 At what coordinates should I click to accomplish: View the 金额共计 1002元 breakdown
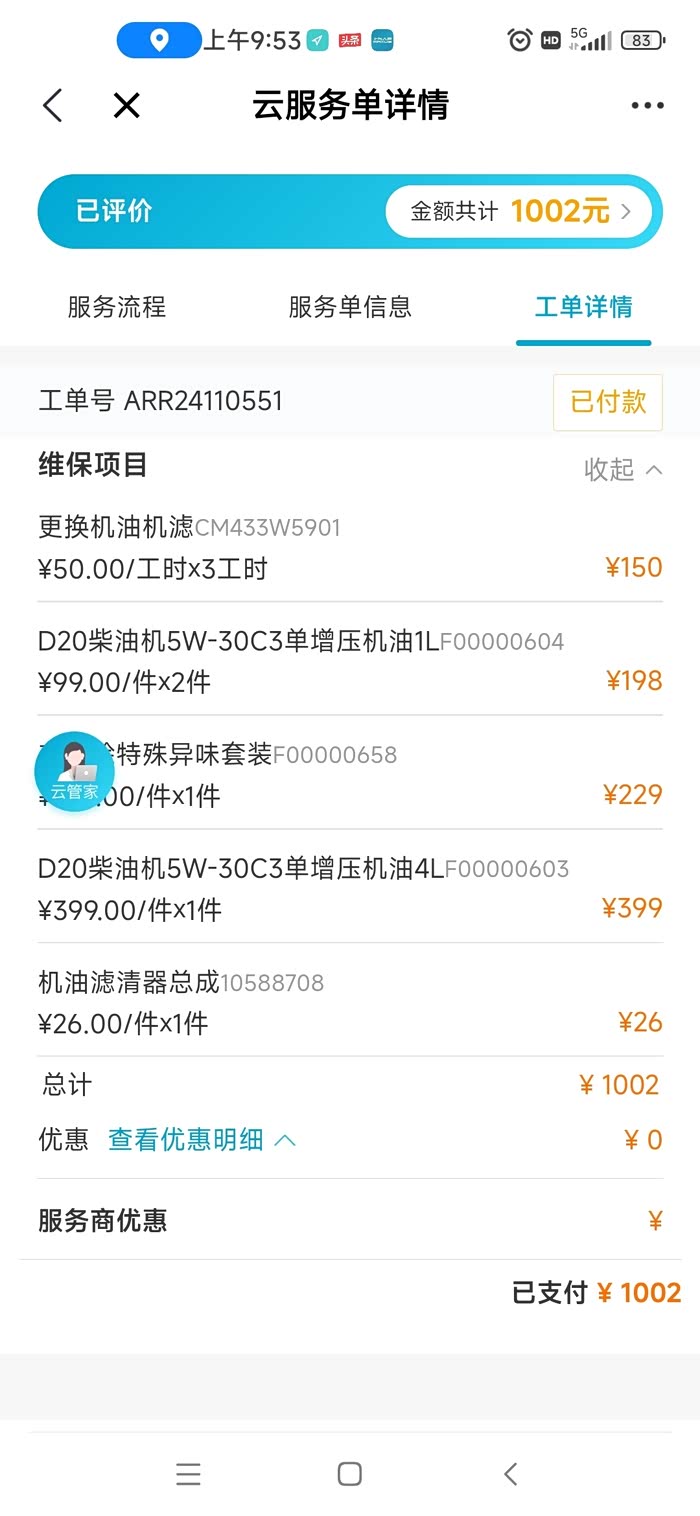[x=520, y=211]
